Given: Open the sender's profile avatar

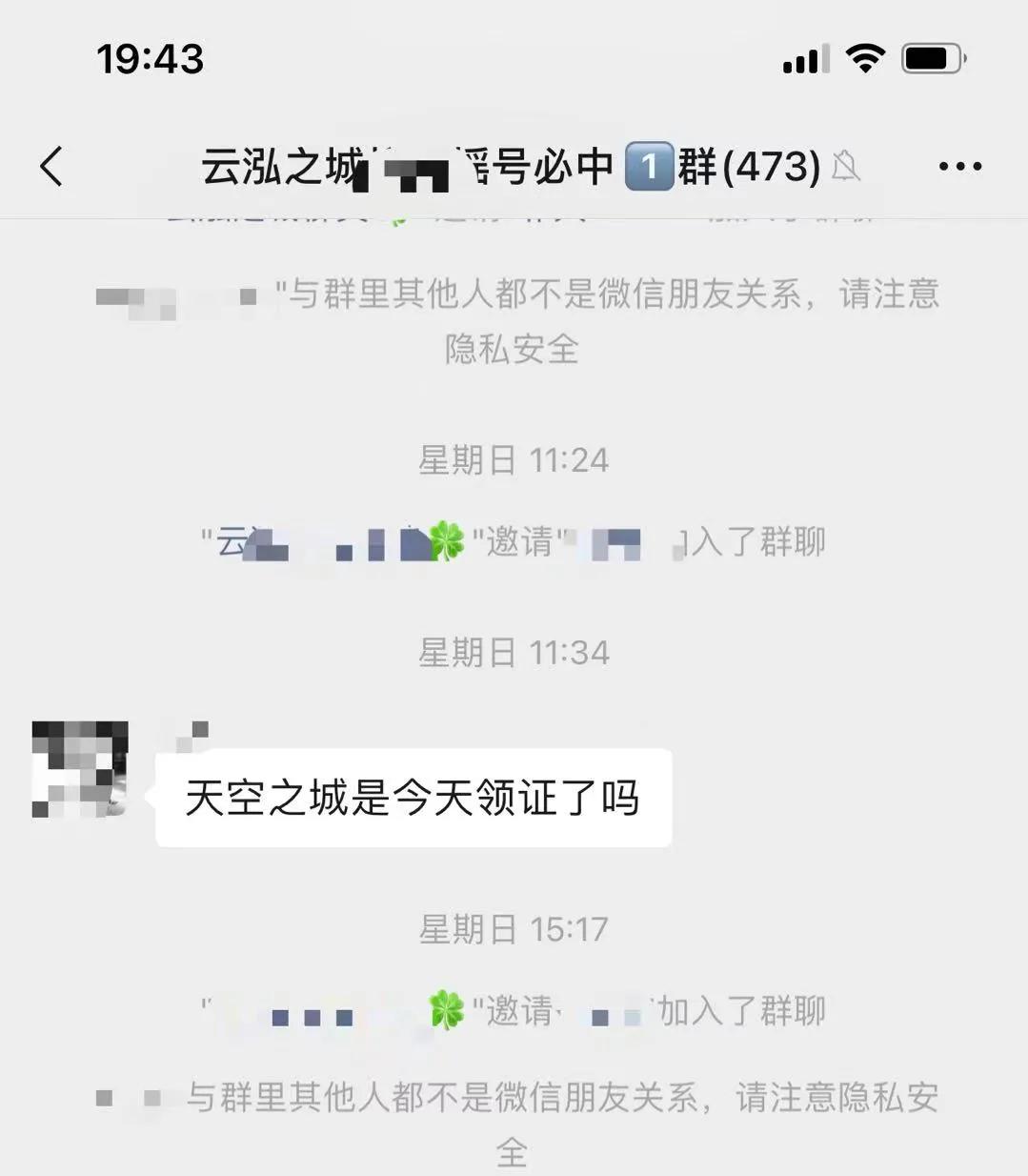Looking at the screenshot, I should [81, 770].
